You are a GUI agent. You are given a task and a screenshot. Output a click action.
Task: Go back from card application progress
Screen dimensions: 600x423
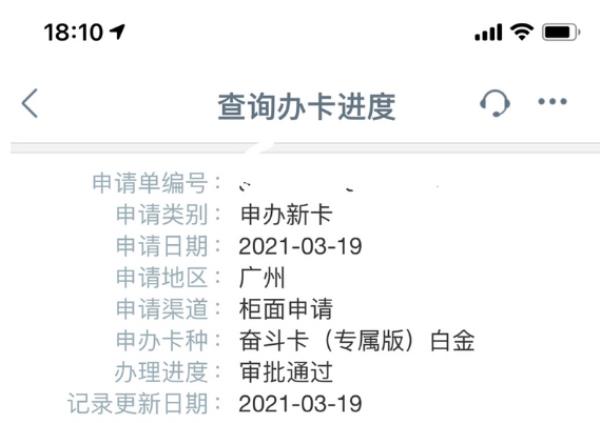tap(30, 104)
